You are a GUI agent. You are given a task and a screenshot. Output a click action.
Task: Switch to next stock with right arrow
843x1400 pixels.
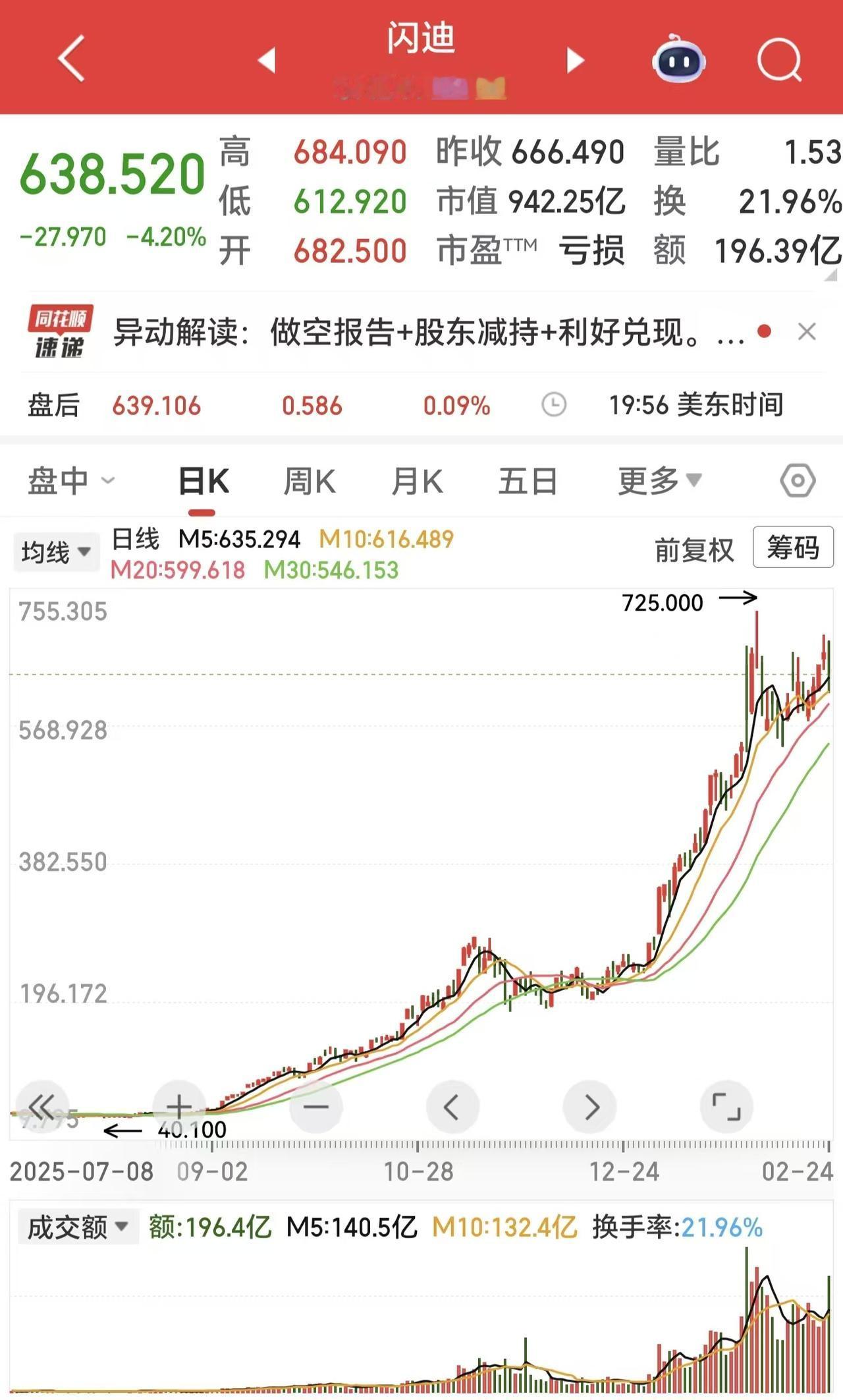(574, 59)
